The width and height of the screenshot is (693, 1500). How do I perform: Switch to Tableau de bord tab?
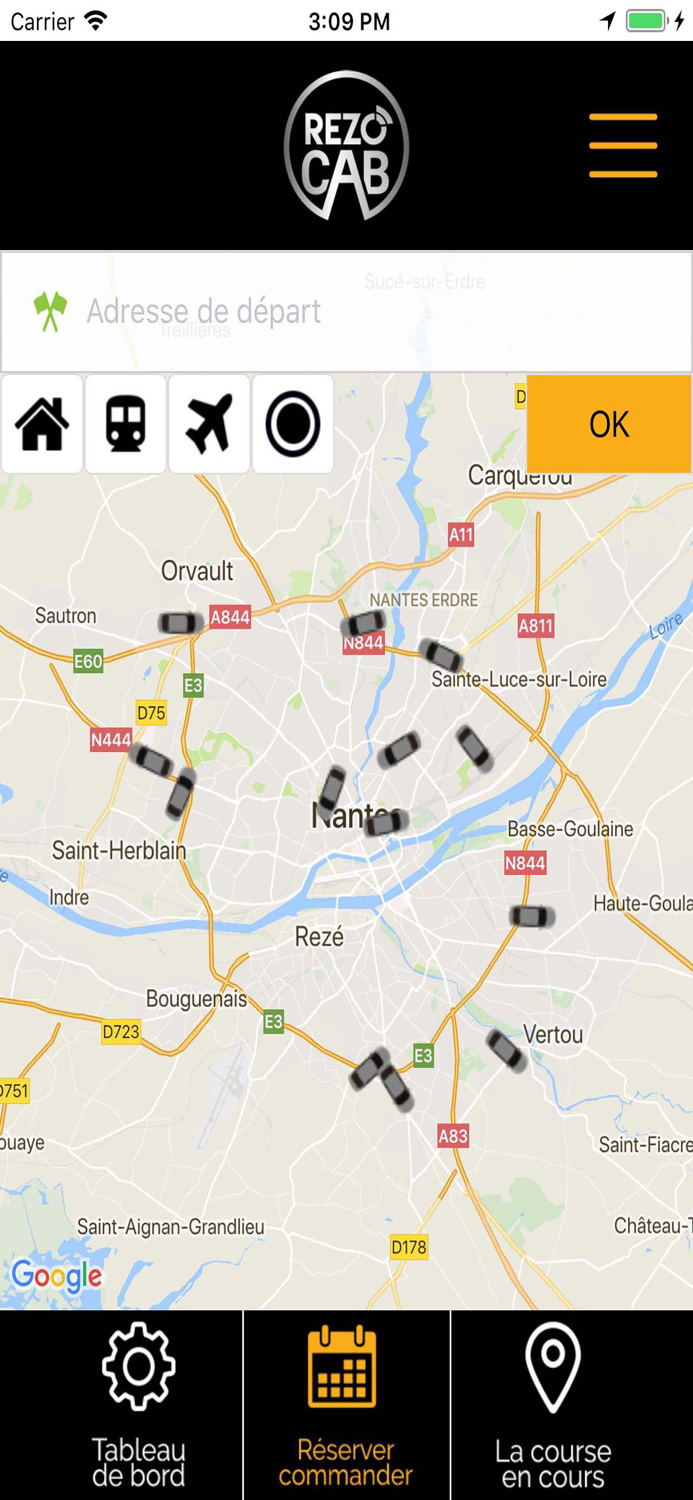pos(139,1405)
